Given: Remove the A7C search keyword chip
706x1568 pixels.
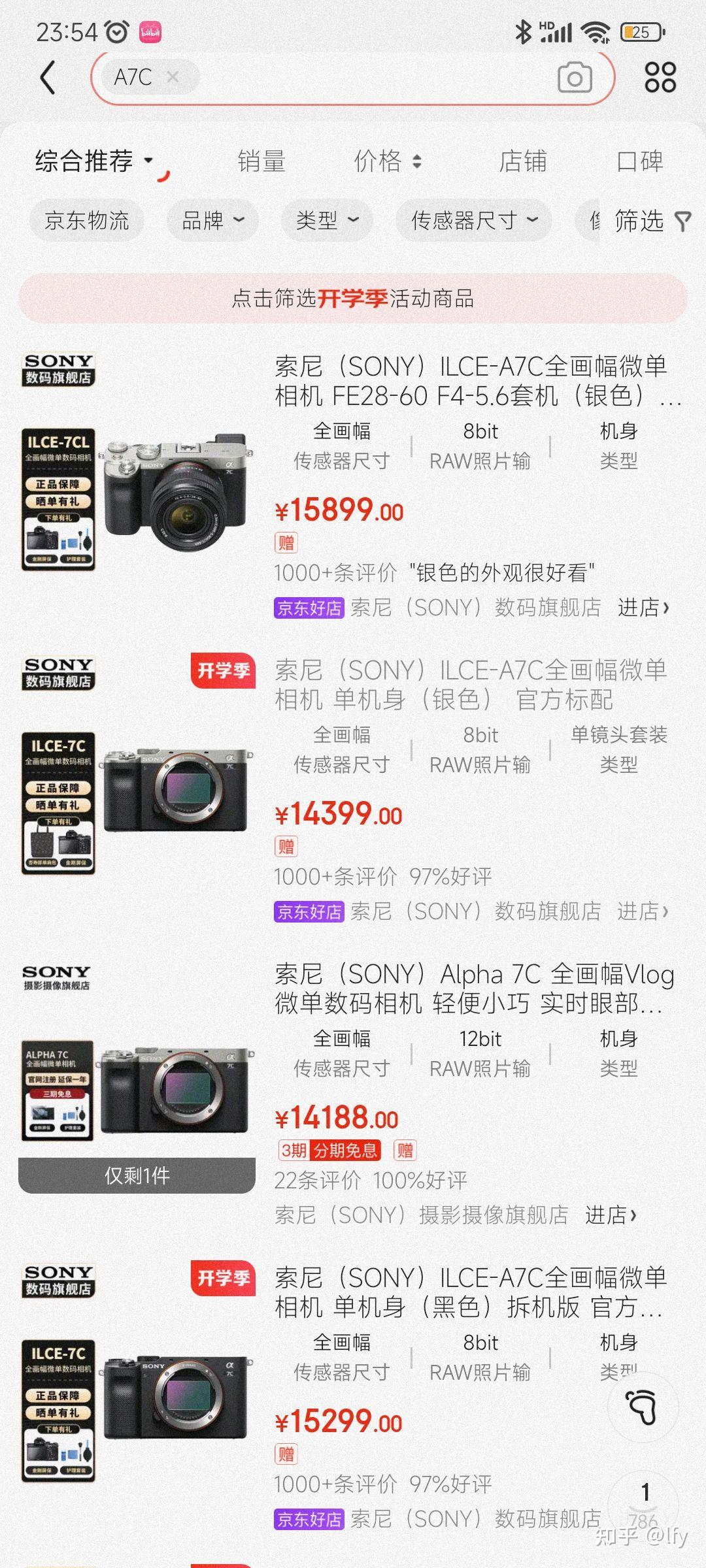Looking at the screenshot, I should [x=173, y=77].
